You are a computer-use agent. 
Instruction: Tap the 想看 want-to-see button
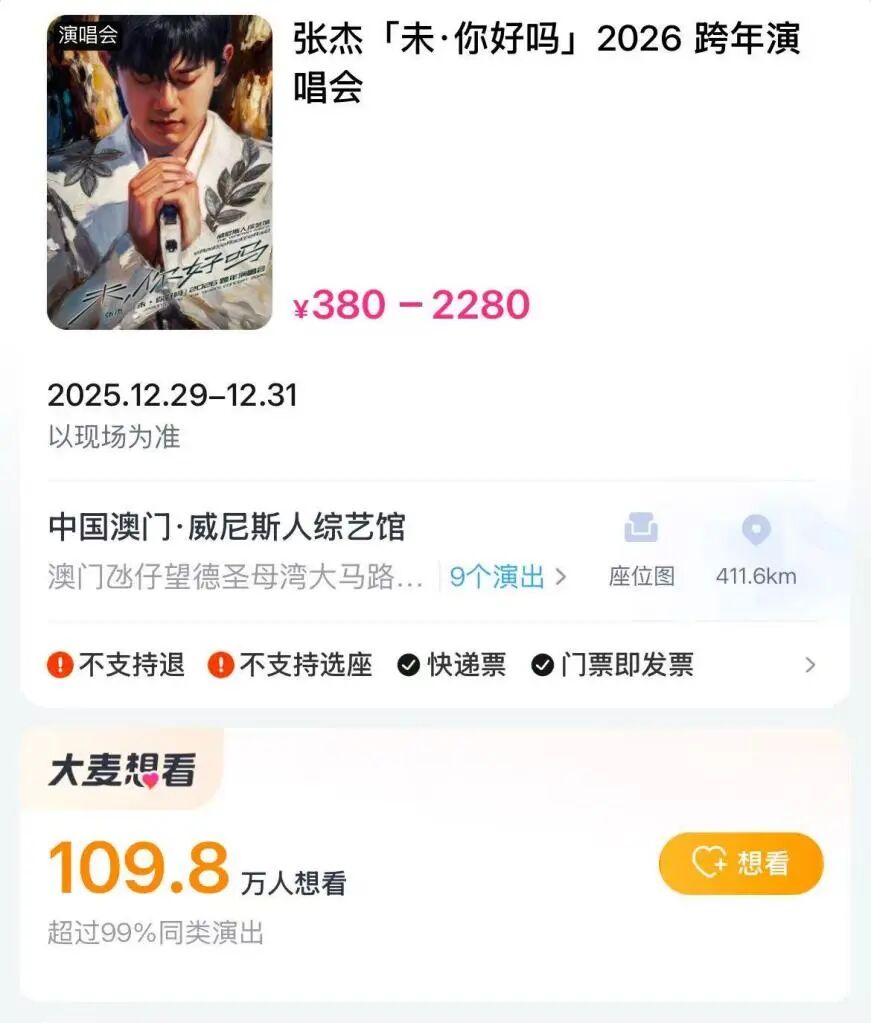pos(741,863)
